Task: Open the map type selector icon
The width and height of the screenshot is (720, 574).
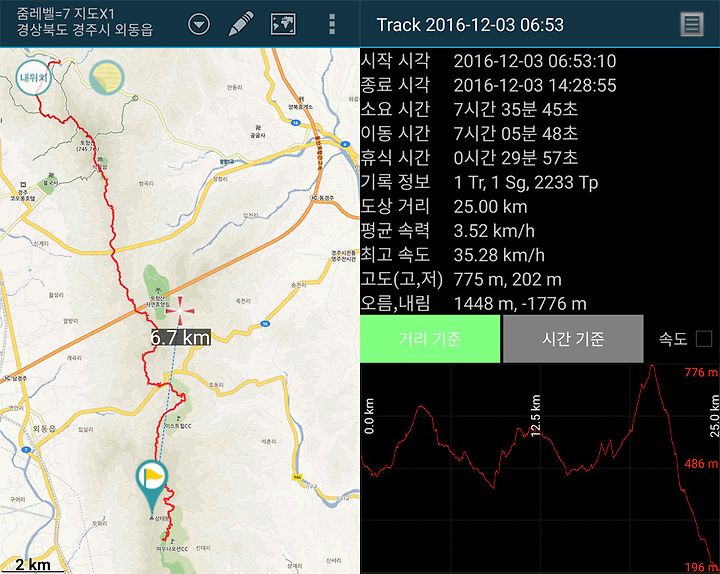Action: click(283, 24)
